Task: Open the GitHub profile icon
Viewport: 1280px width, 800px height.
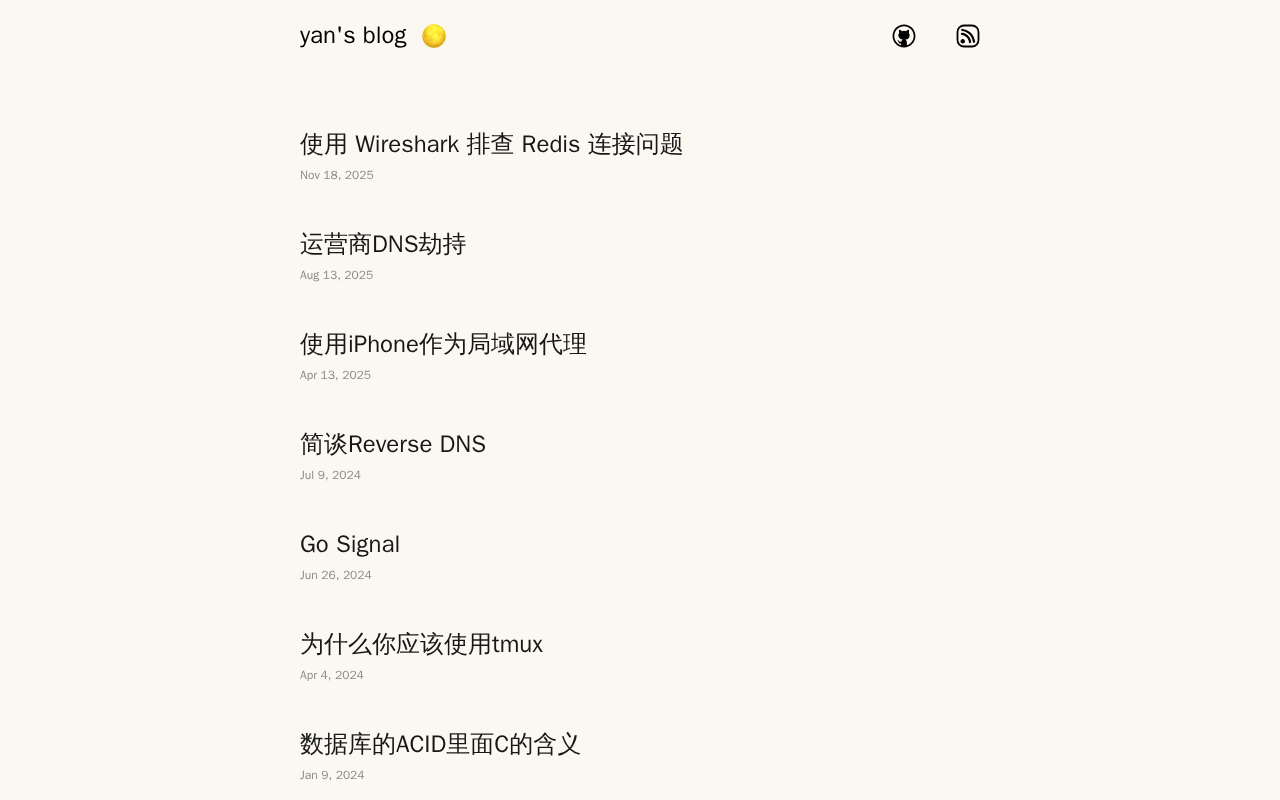Action: (x=904, y=36)
